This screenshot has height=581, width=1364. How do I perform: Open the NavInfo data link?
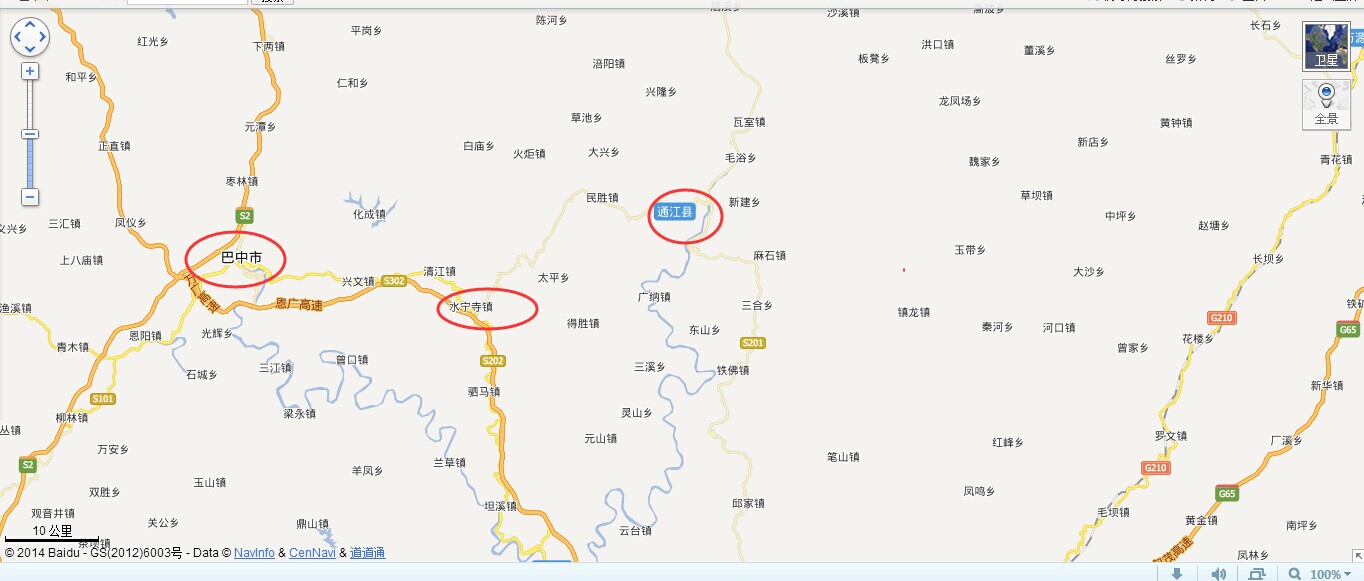click(254, 553)
